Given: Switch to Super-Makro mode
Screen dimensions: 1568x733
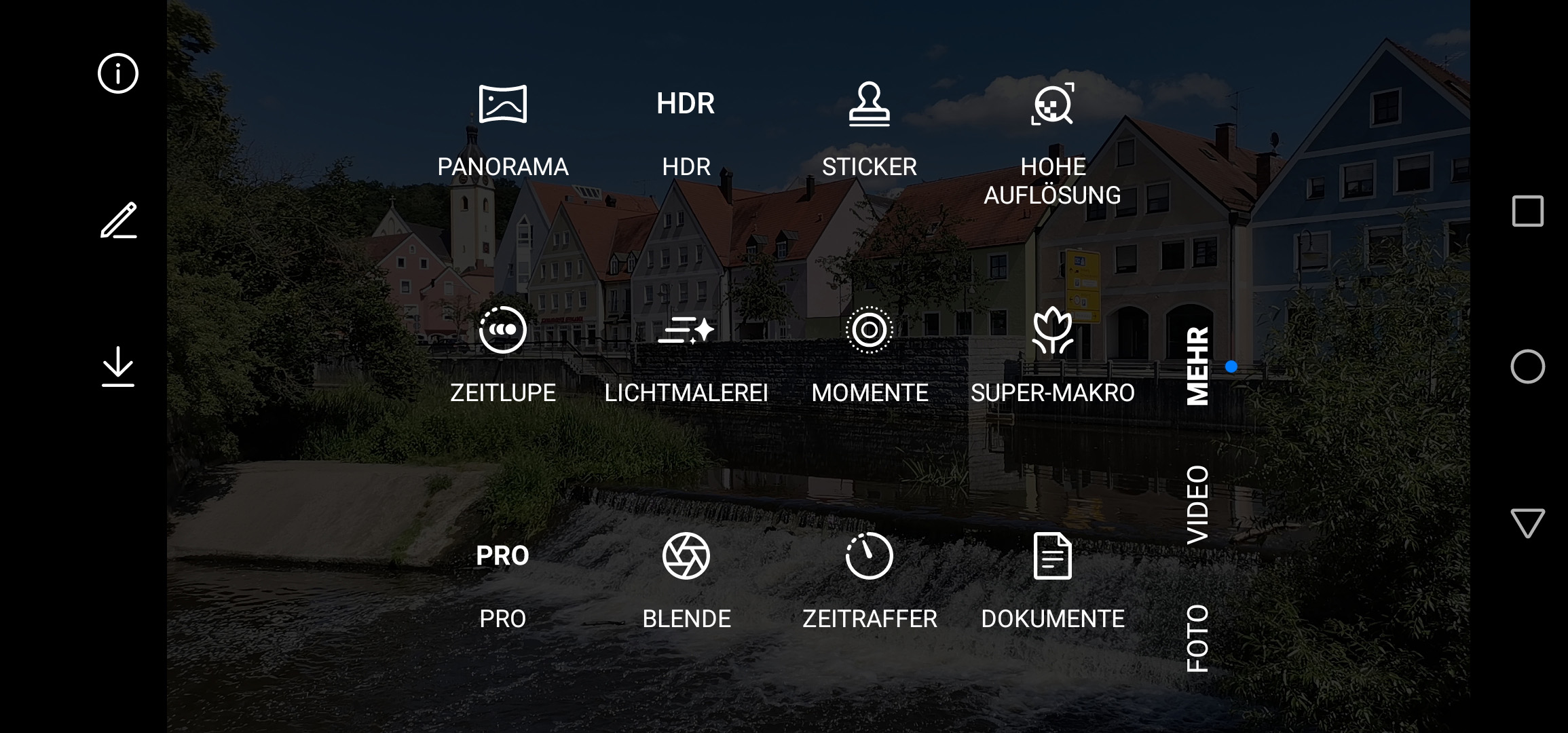Looking at the screenshot, I should pyautogui.click(x=1052, y=353).
